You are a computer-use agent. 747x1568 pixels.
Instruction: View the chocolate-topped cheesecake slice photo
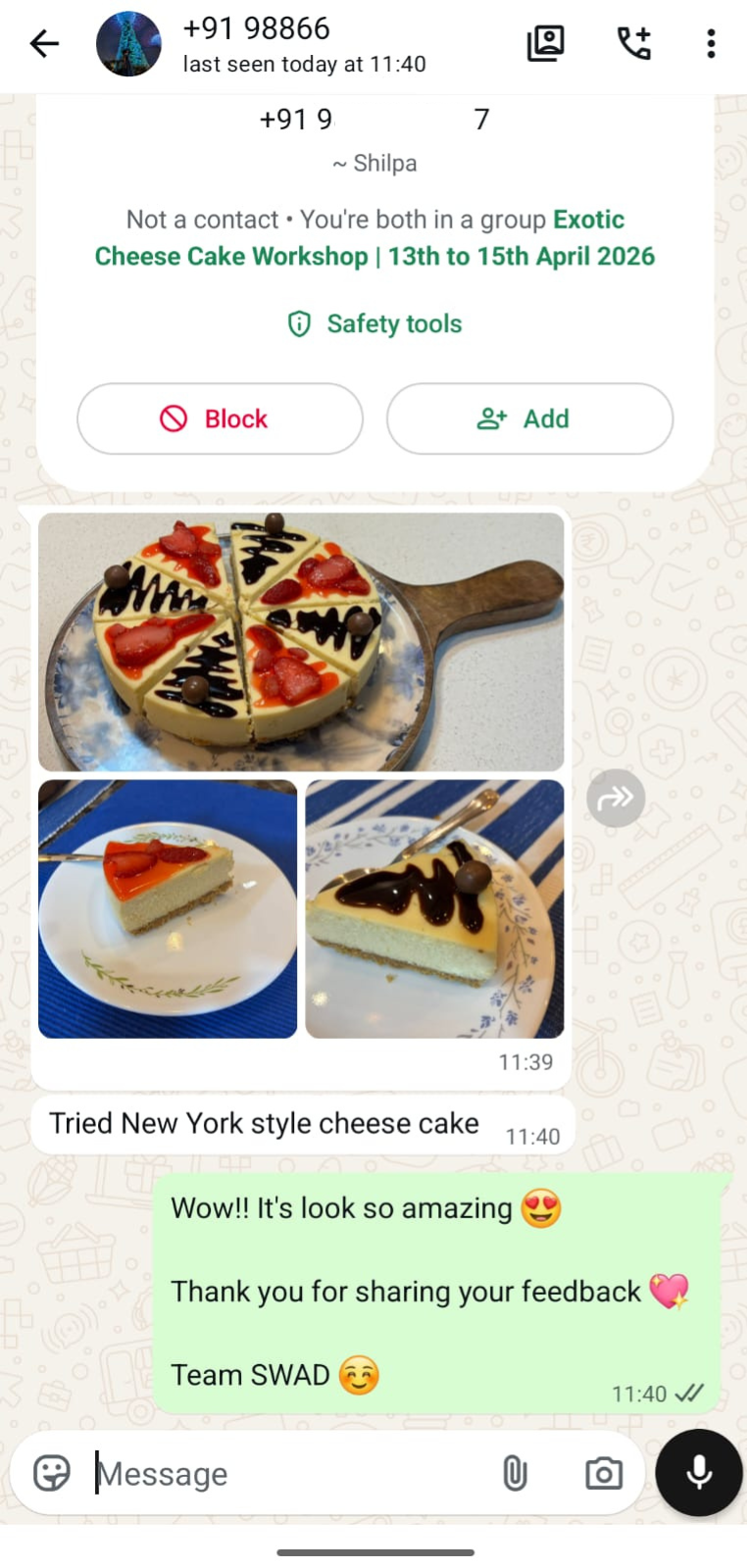click(x=434, y=908)
